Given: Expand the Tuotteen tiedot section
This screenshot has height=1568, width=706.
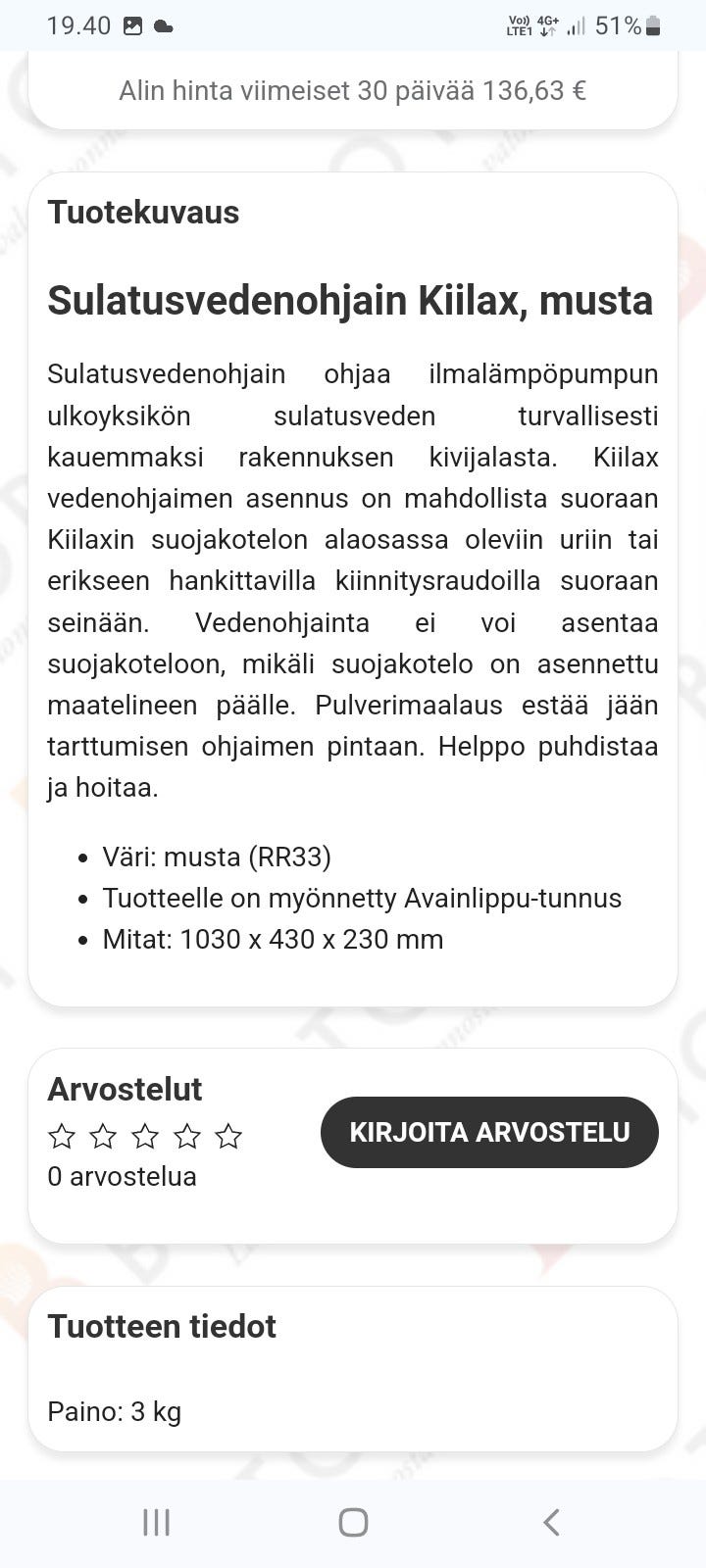Looking at the screenshot, I should click(x=162, y=1326).
